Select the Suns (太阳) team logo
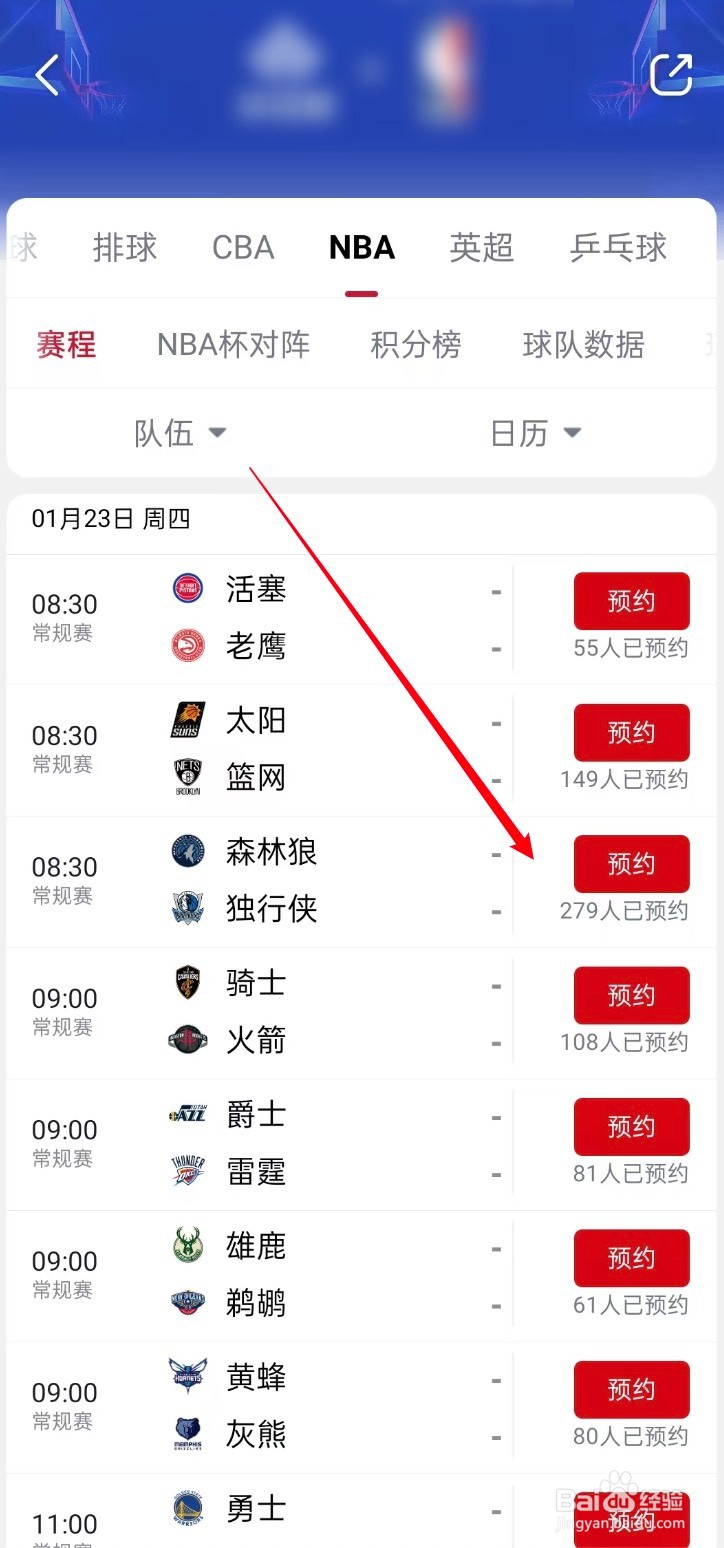This screenshot has height=1548, width=724. tap(186, 721)
